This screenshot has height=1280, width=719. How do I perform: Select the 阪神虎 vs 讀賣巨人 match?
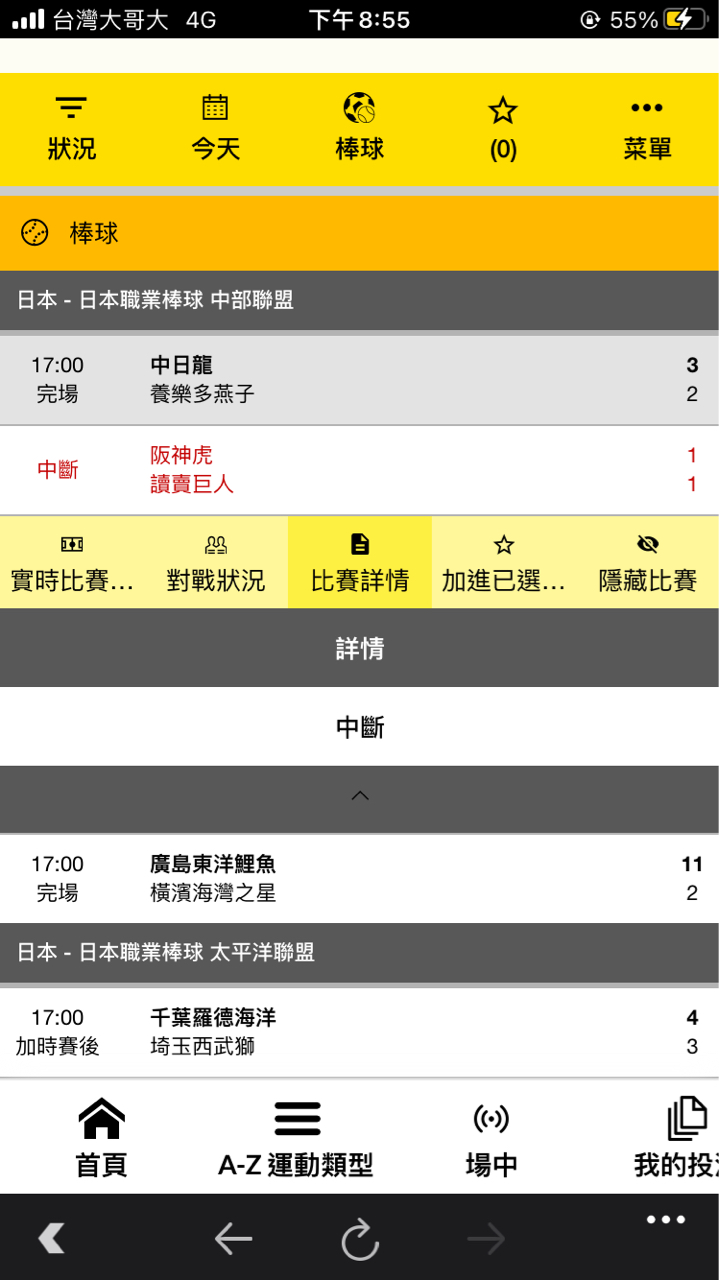tap(359, 470)
